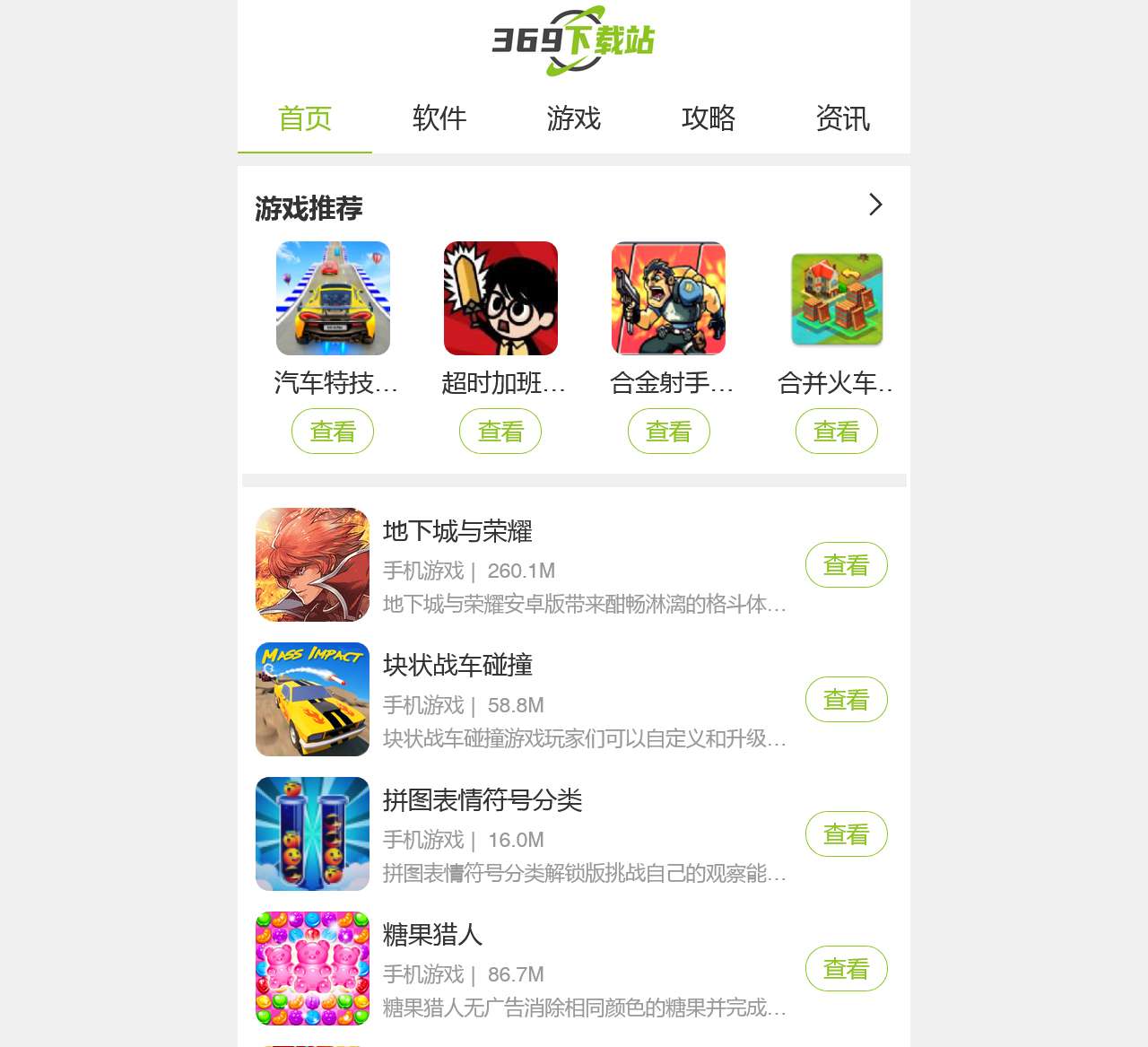Tap 查看 next to 糖果猎人
Image resolution: width=1148 pixels, height=1047 pixels.
[846, 969]
